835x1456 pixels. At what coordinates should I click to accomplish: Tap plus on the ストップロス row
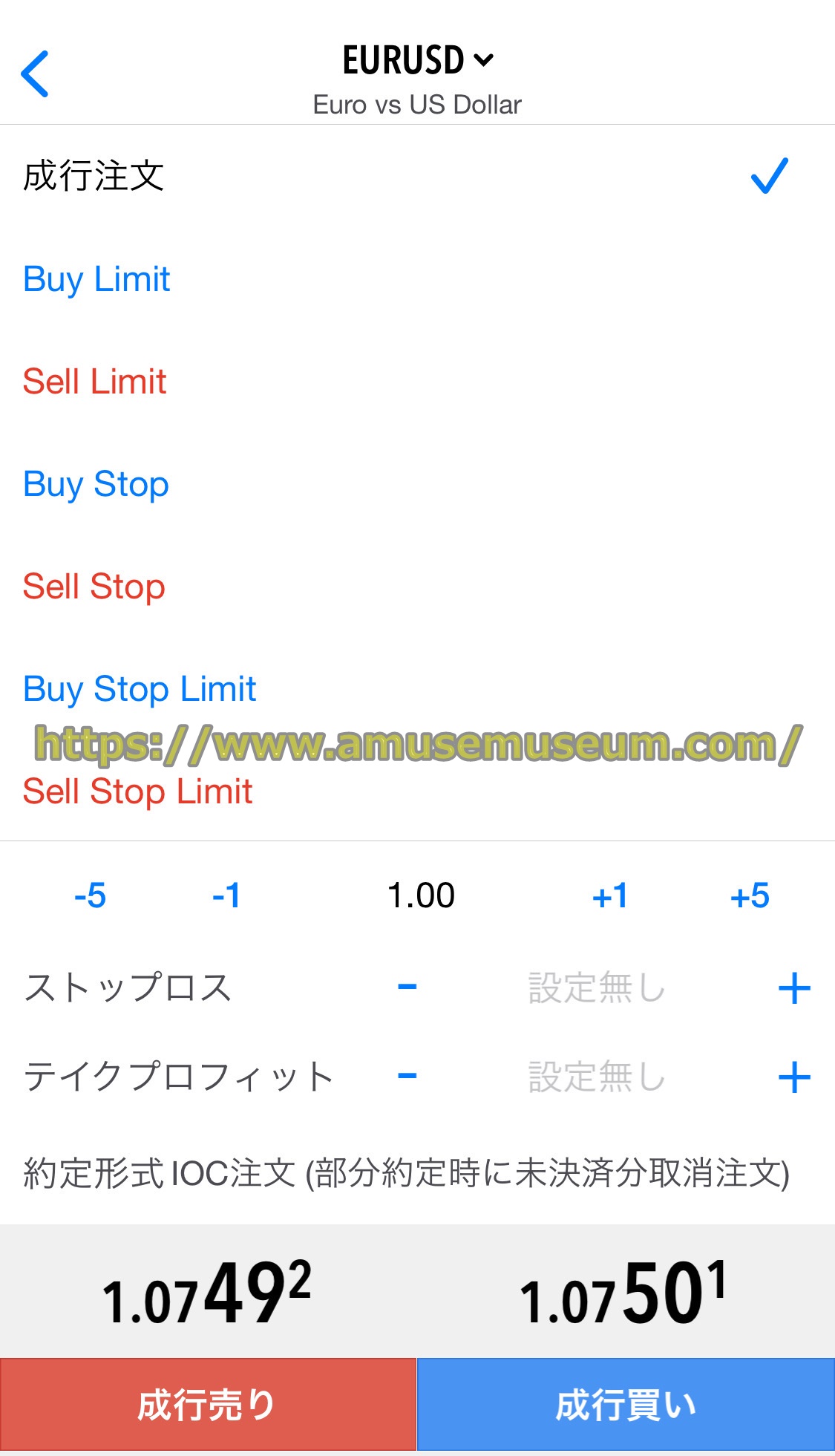[x=794, y=988]
